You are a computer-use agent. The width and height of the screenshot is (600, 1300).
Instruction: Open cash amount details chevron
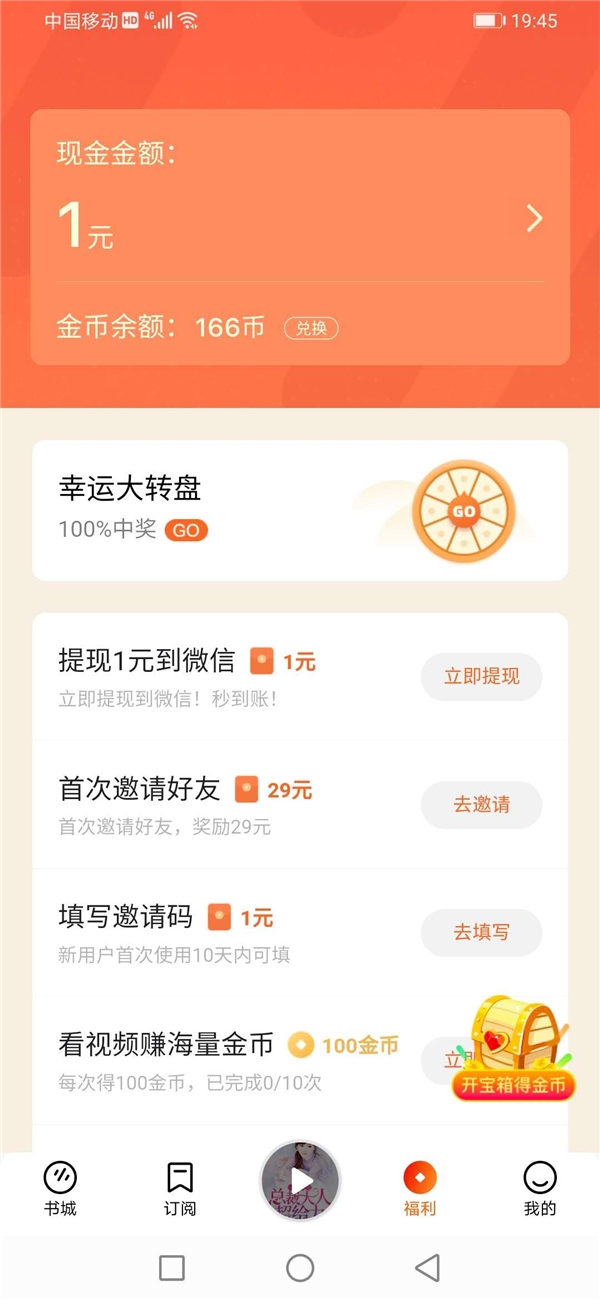535,219
